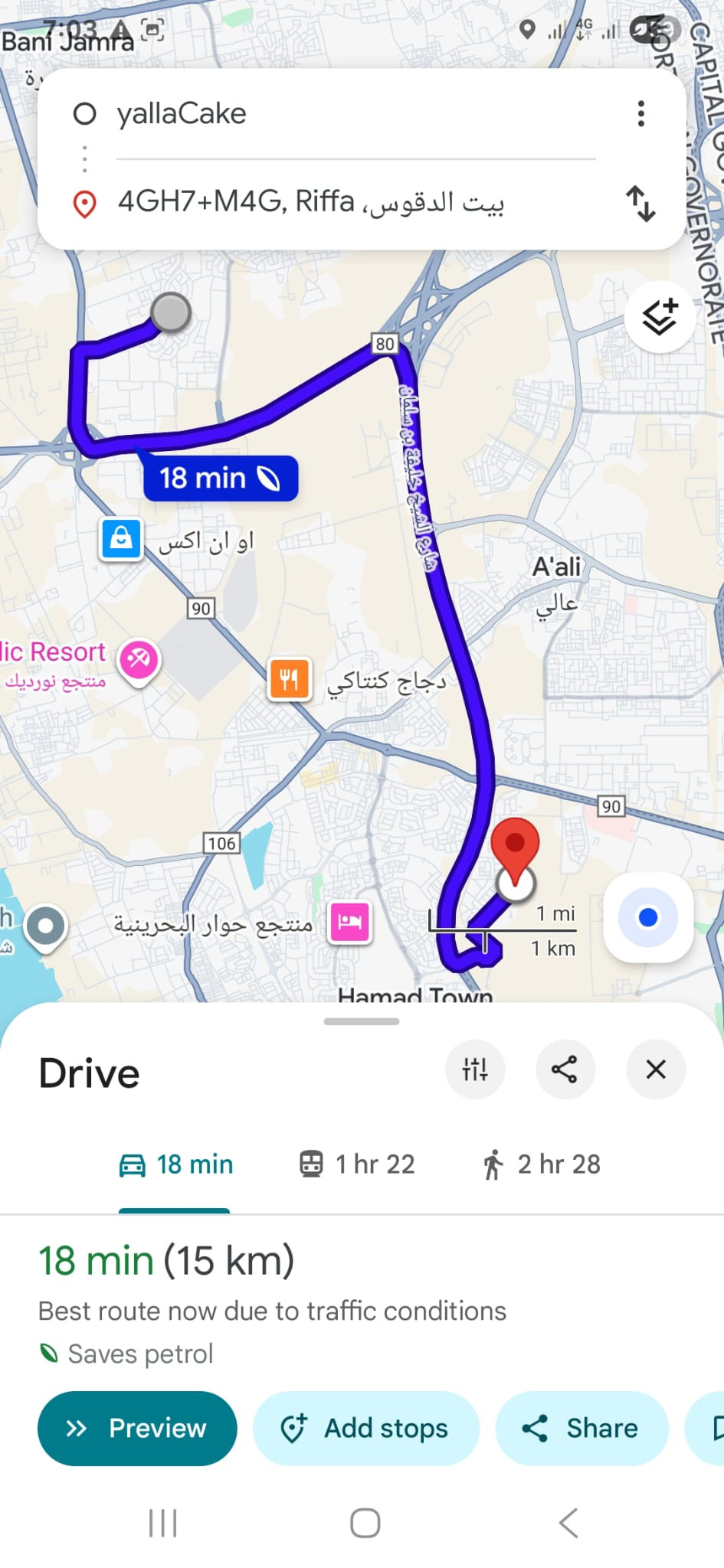Image resolution: width=724 pixels, height=1568 pixels.
Task: Open the shopping bag marker on the map
Action: click(x=122, y=540)
